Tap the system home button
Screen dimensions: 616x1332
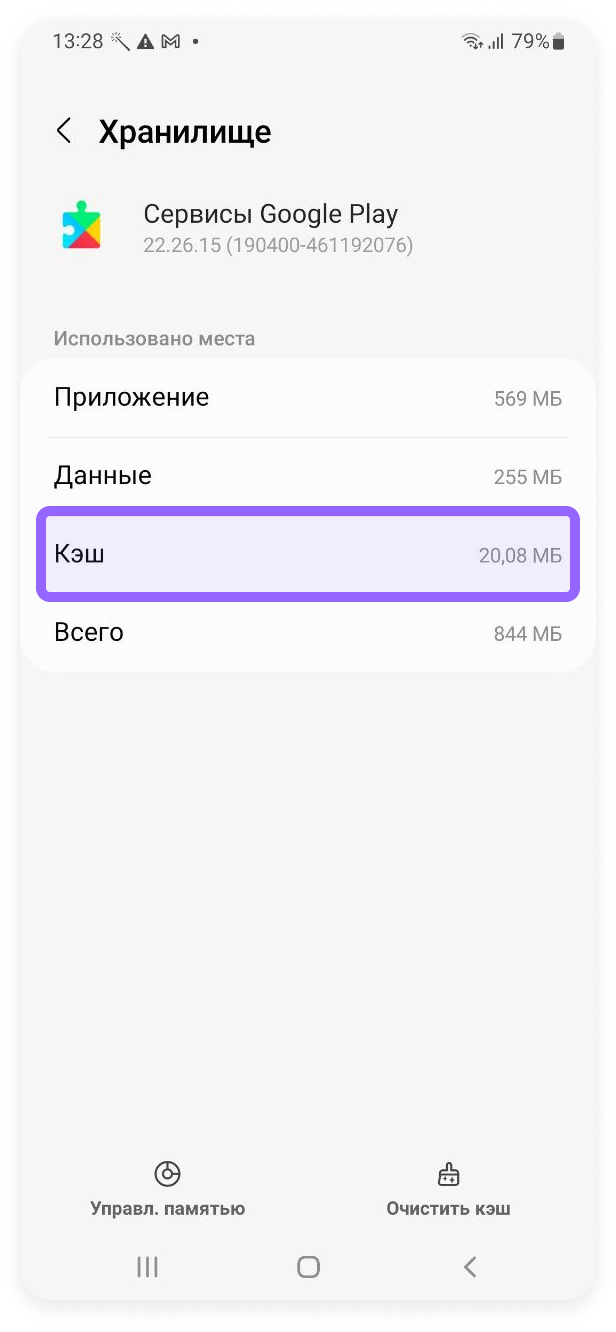coord(308,1267)
